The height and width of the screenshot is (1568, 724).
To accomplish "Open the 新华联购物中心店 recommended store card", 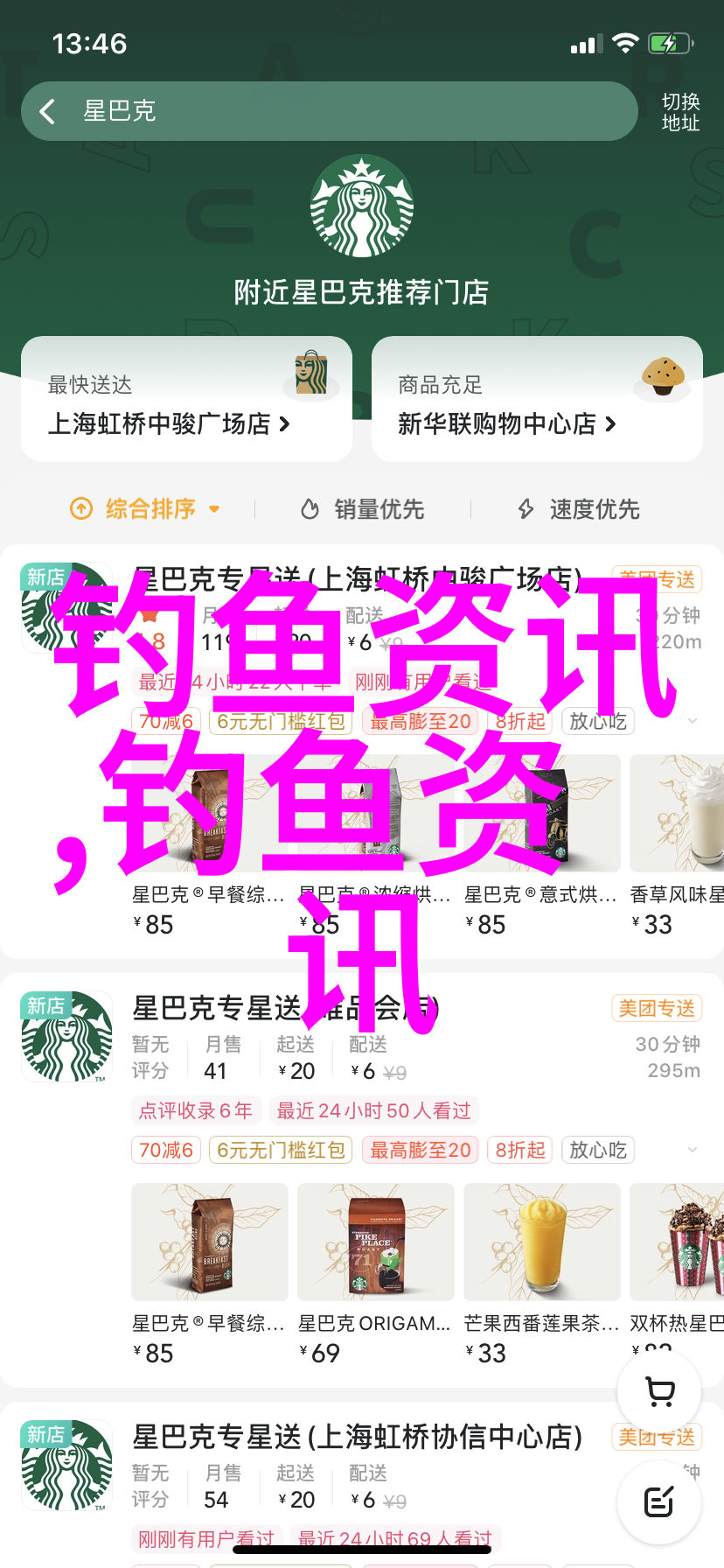I will tap(537, 400).
